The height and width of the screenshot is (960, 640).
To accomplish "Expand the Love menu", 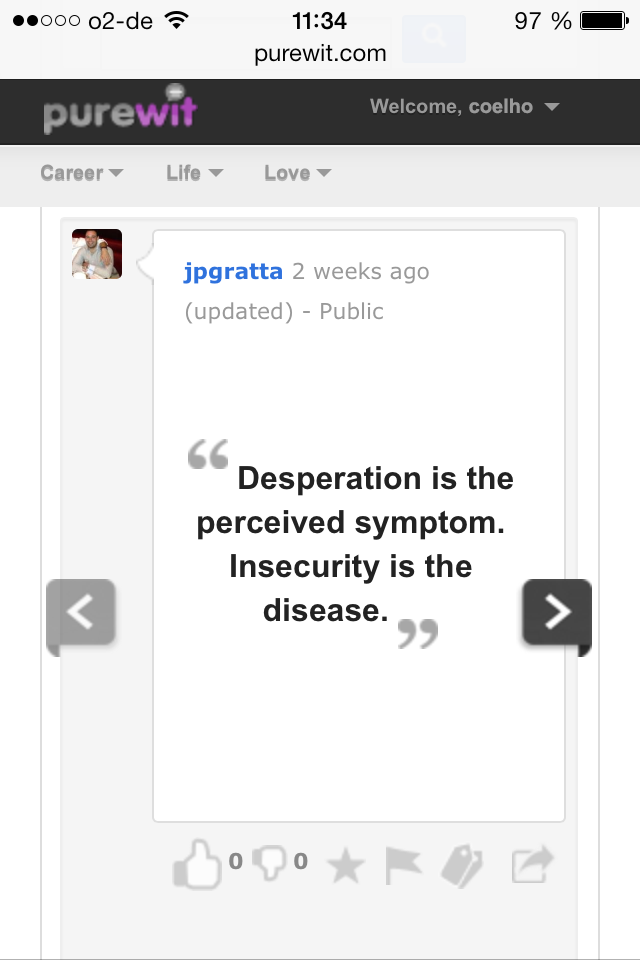I will [x=297, y=173].
